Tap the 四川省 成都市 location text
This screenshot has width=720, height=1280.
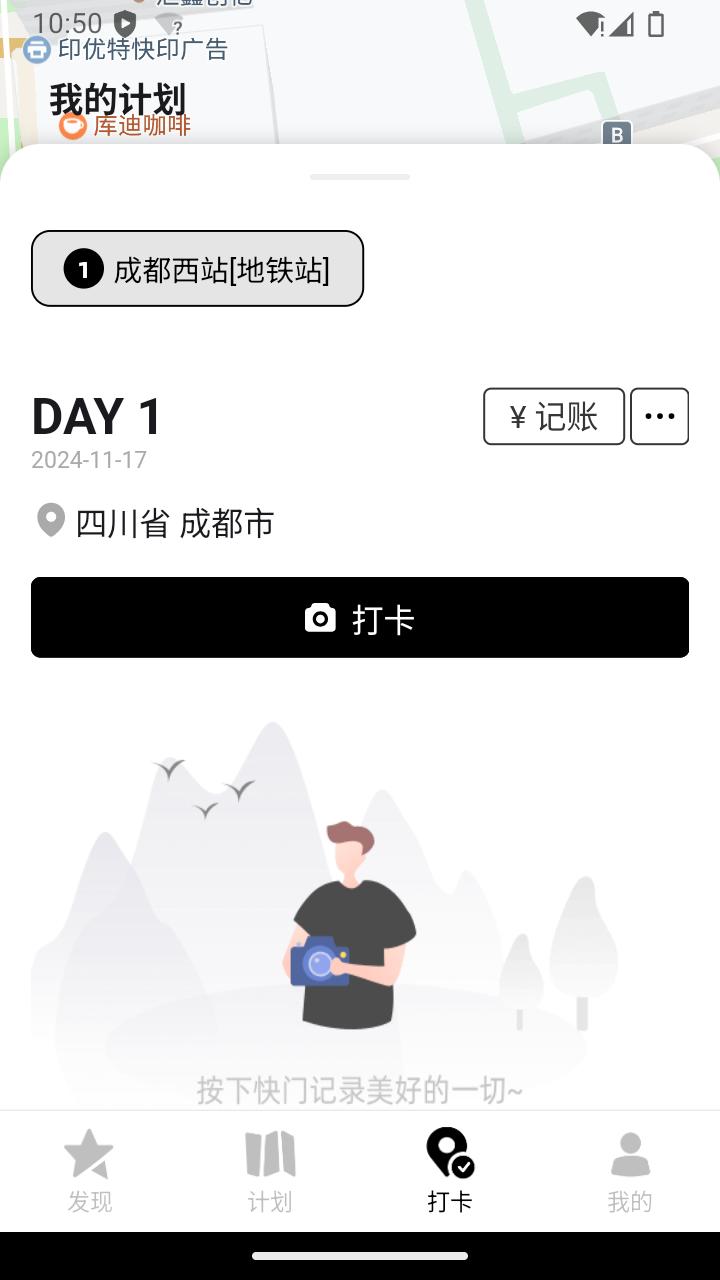pos(175,522)
